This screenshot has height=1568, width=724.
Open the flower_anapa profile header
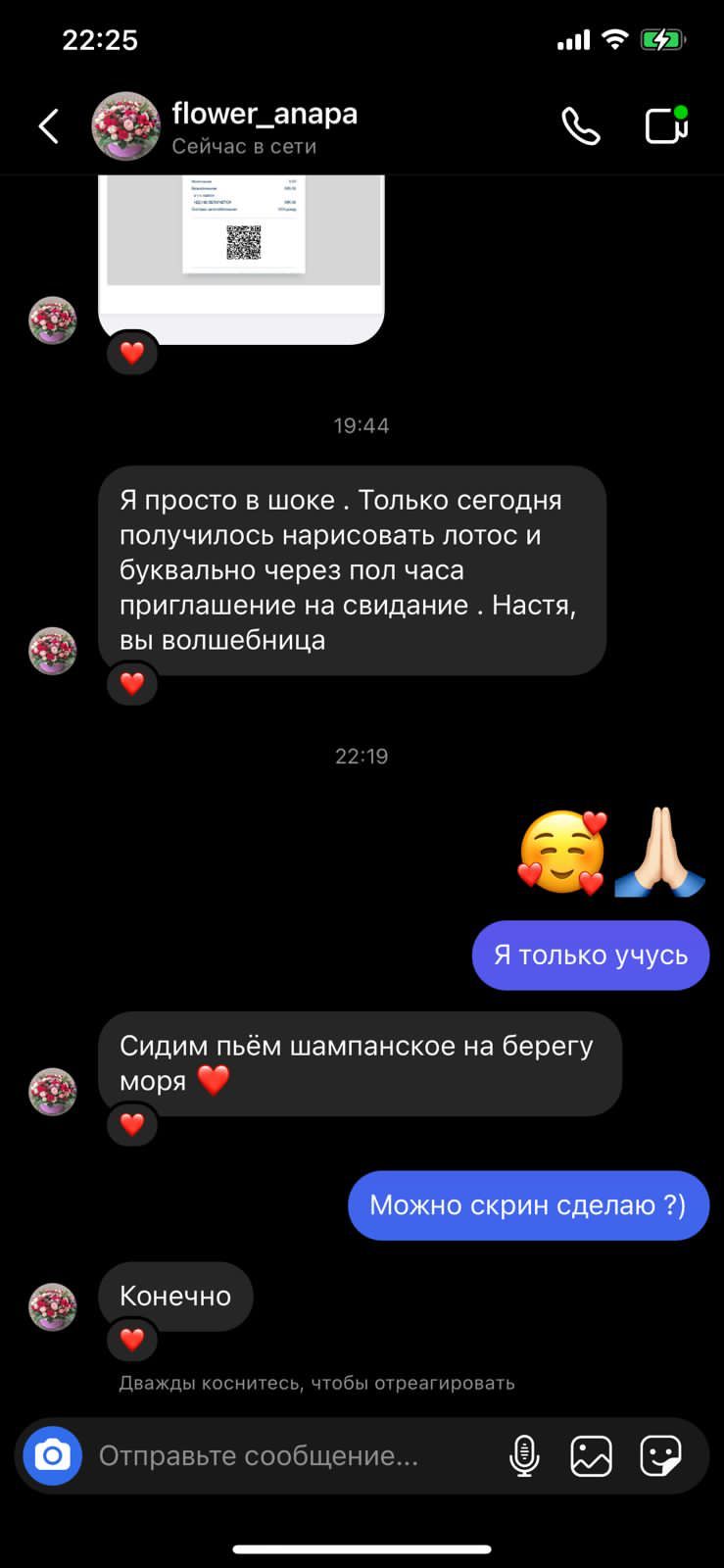263,127
